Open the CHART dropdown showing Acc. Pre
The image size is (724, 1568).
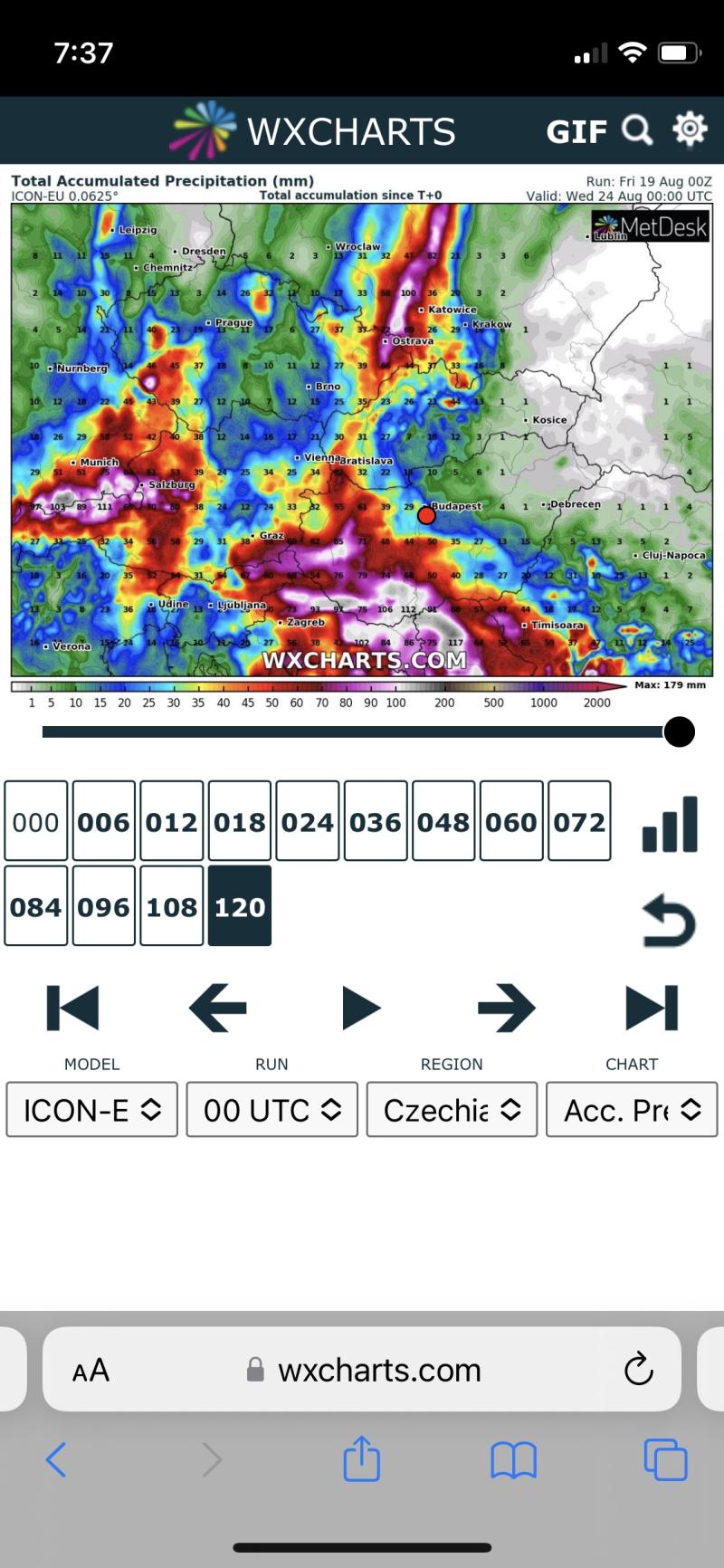[632, 1110]
